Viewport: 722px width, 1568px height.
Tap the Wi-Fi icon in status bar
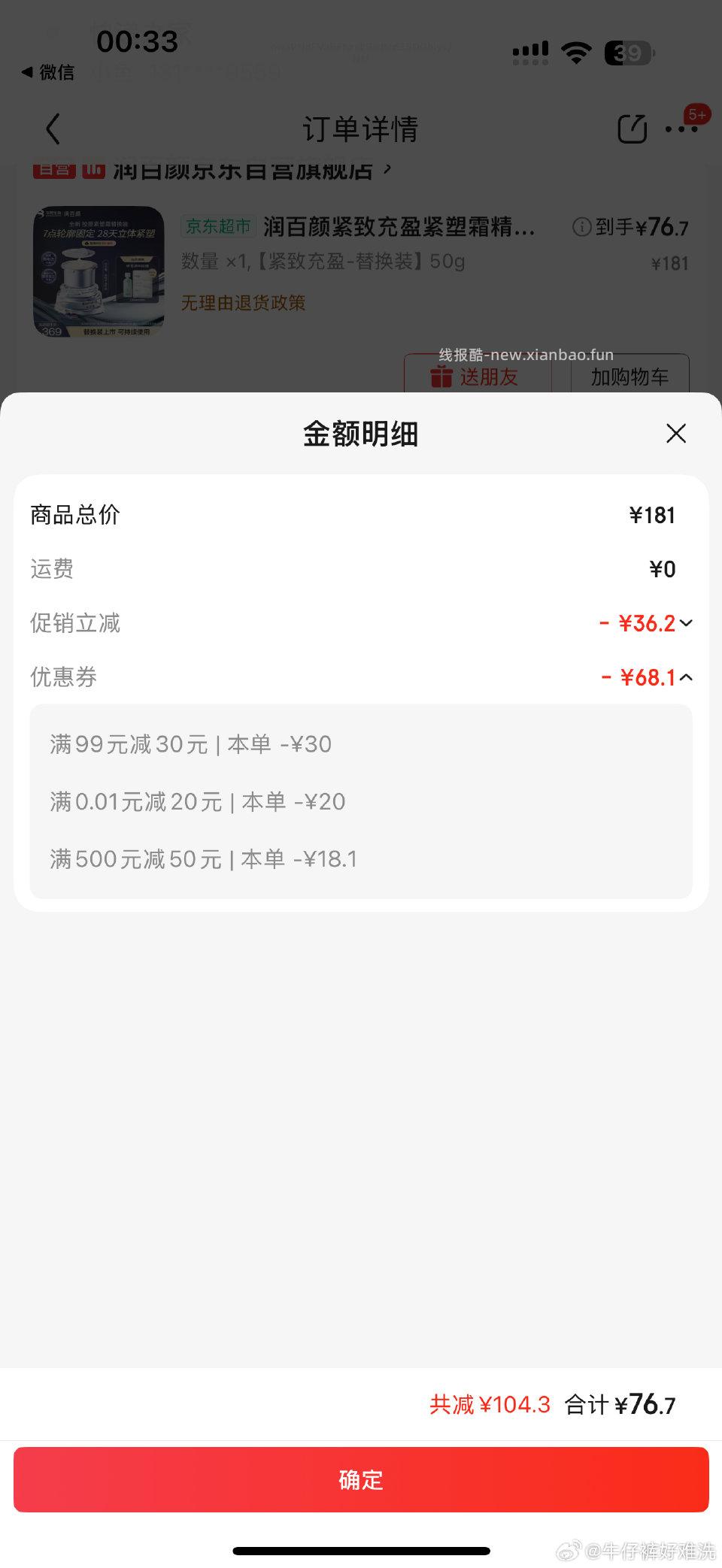(x=575, y=51)
